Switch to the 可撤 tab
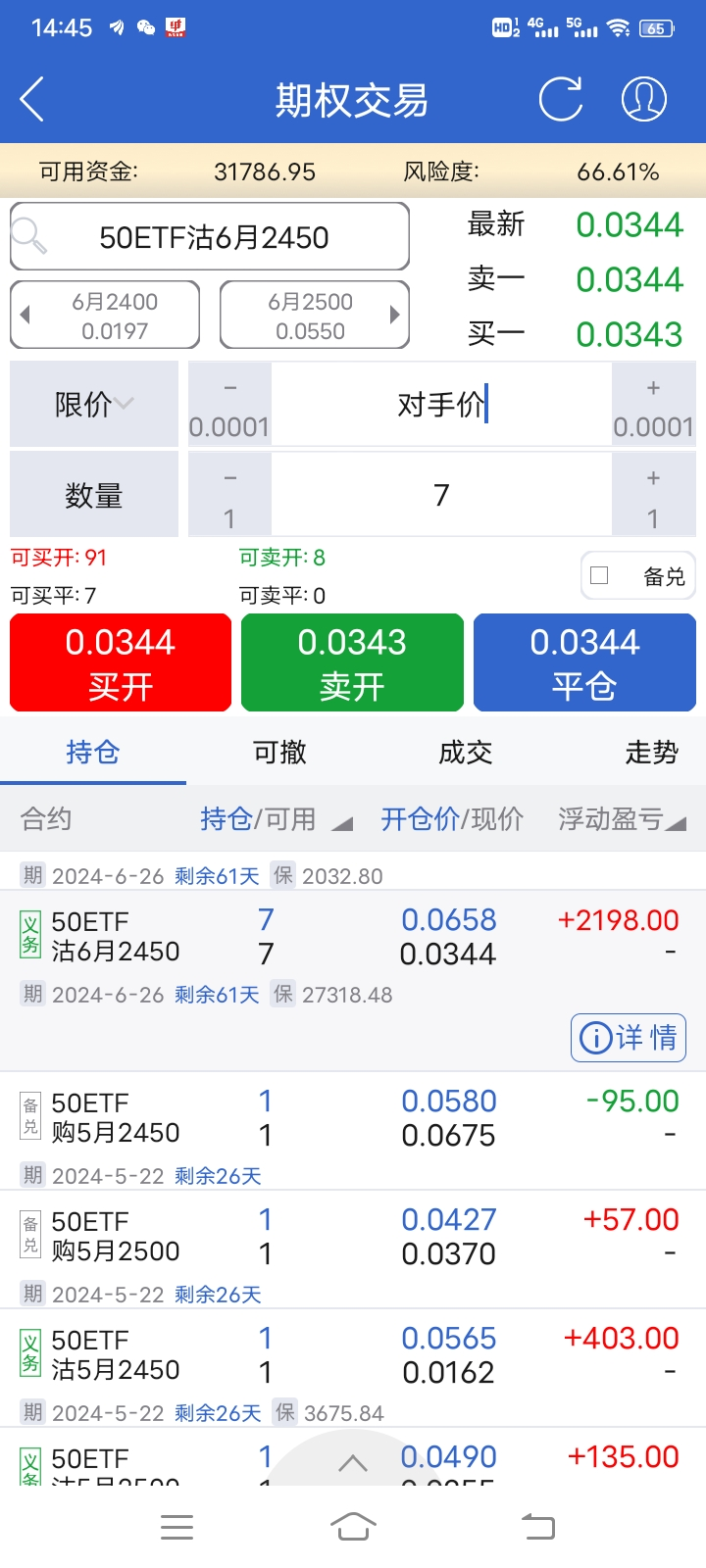 coord(279,753)
